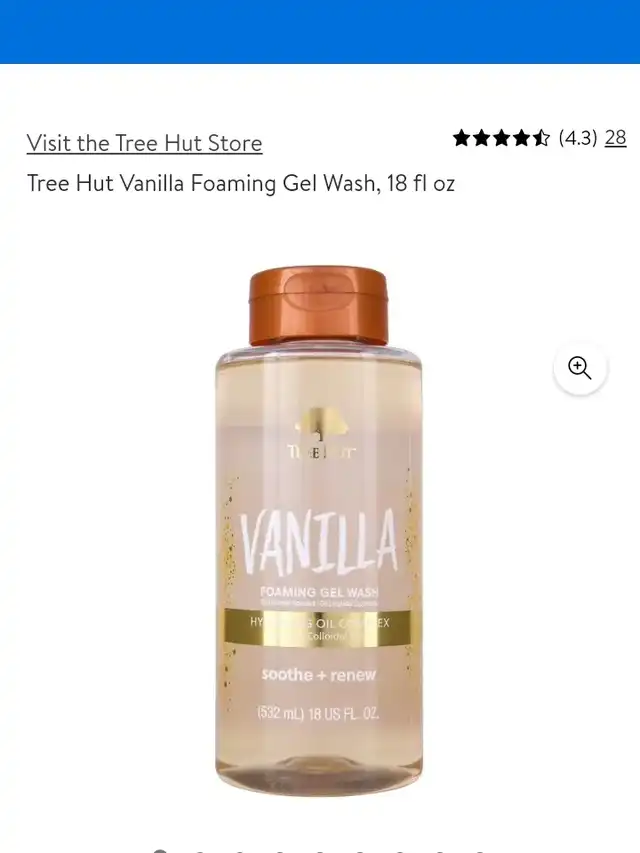Open the 28 reviews link
The height and width of the screenshot is (853, 640).
pyautogui.click(x=615, y=138)
